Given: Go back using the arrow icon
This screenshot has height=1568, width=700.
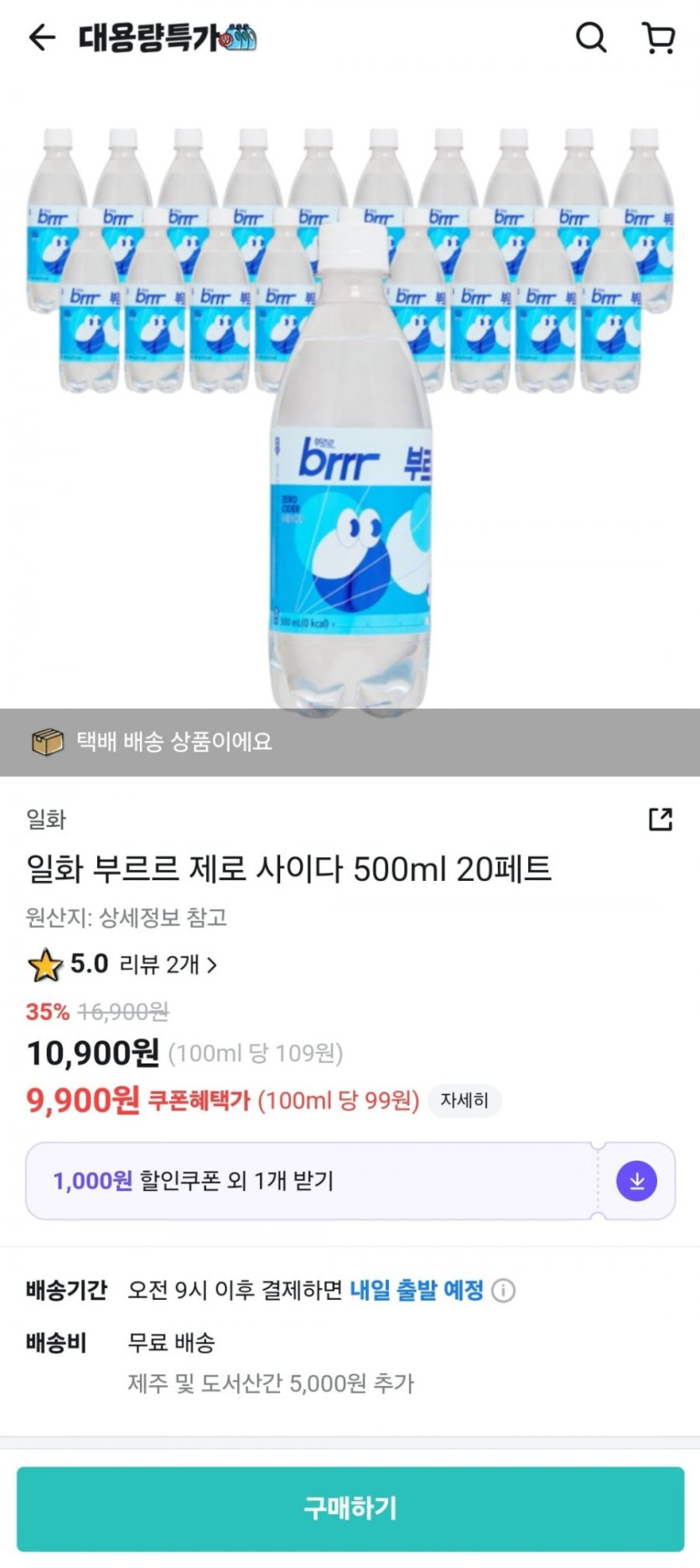Looking at the screenshot, I should [x=42, y=38].
